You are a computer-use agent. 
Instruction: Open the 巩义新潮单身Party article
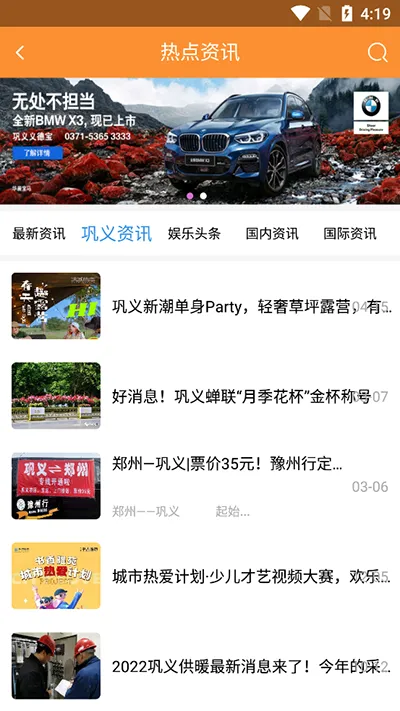pyautogui.click(x=200, y=306)
